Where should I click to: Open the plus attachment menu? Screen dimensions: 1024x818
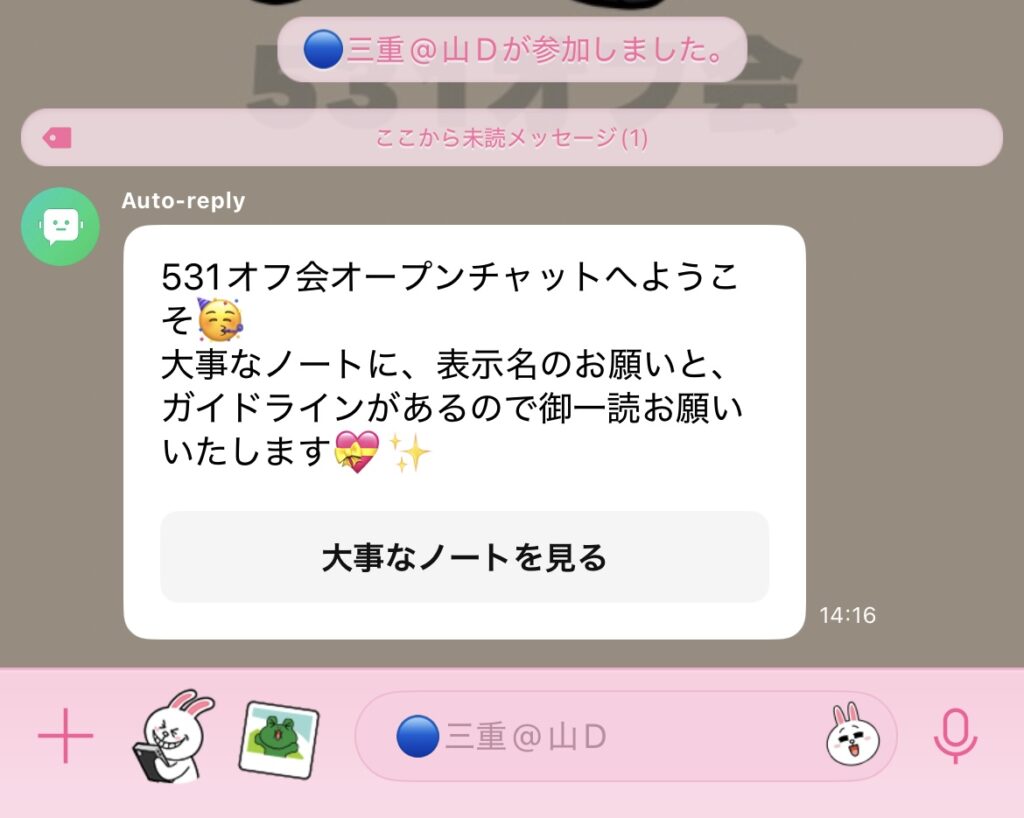click(x=65, y=737)
